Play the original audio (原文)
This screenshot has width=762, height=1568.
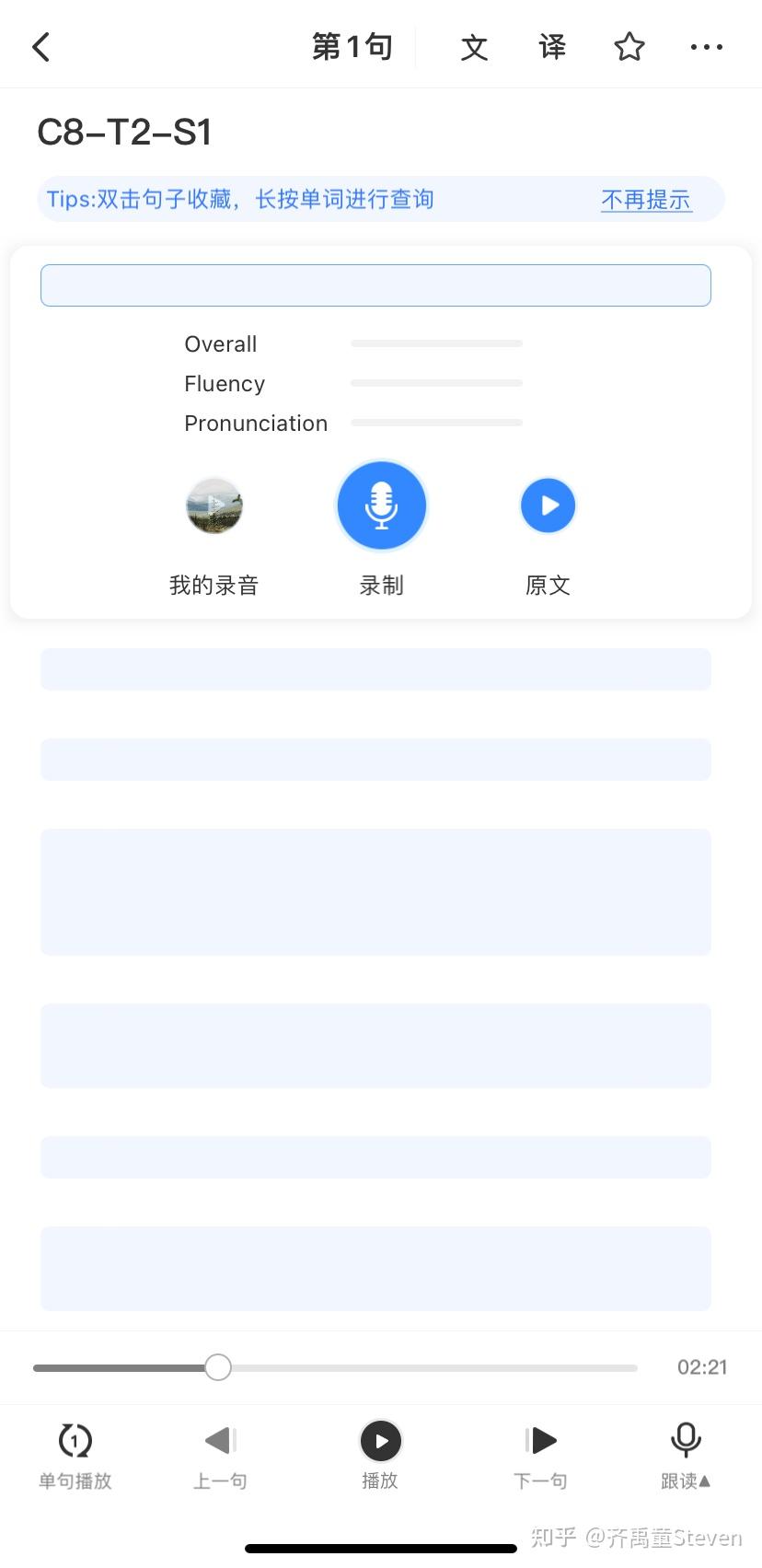click(x=548, y=506)
